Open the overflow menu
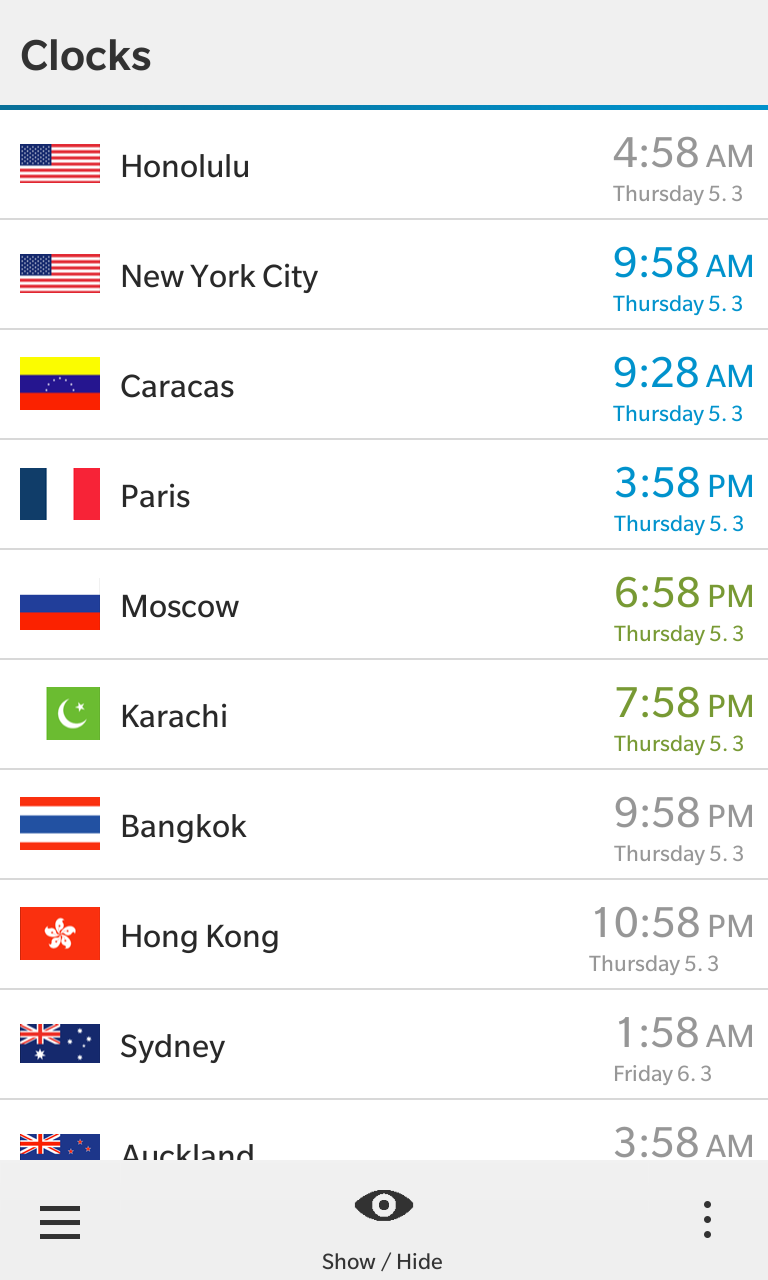 tap(707, 1221)
